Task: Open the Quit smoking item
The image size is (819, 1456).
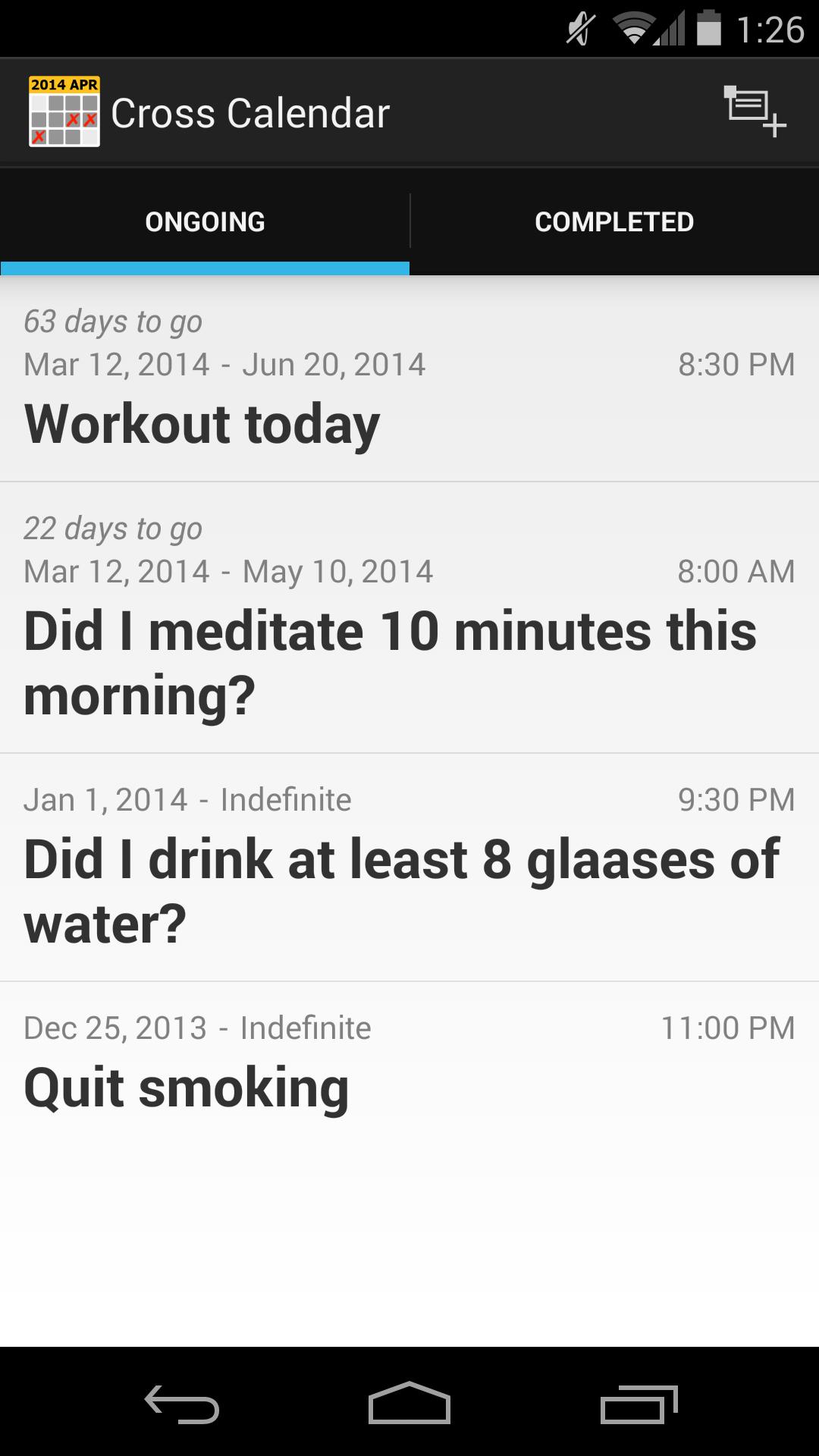Action: 409,1062
